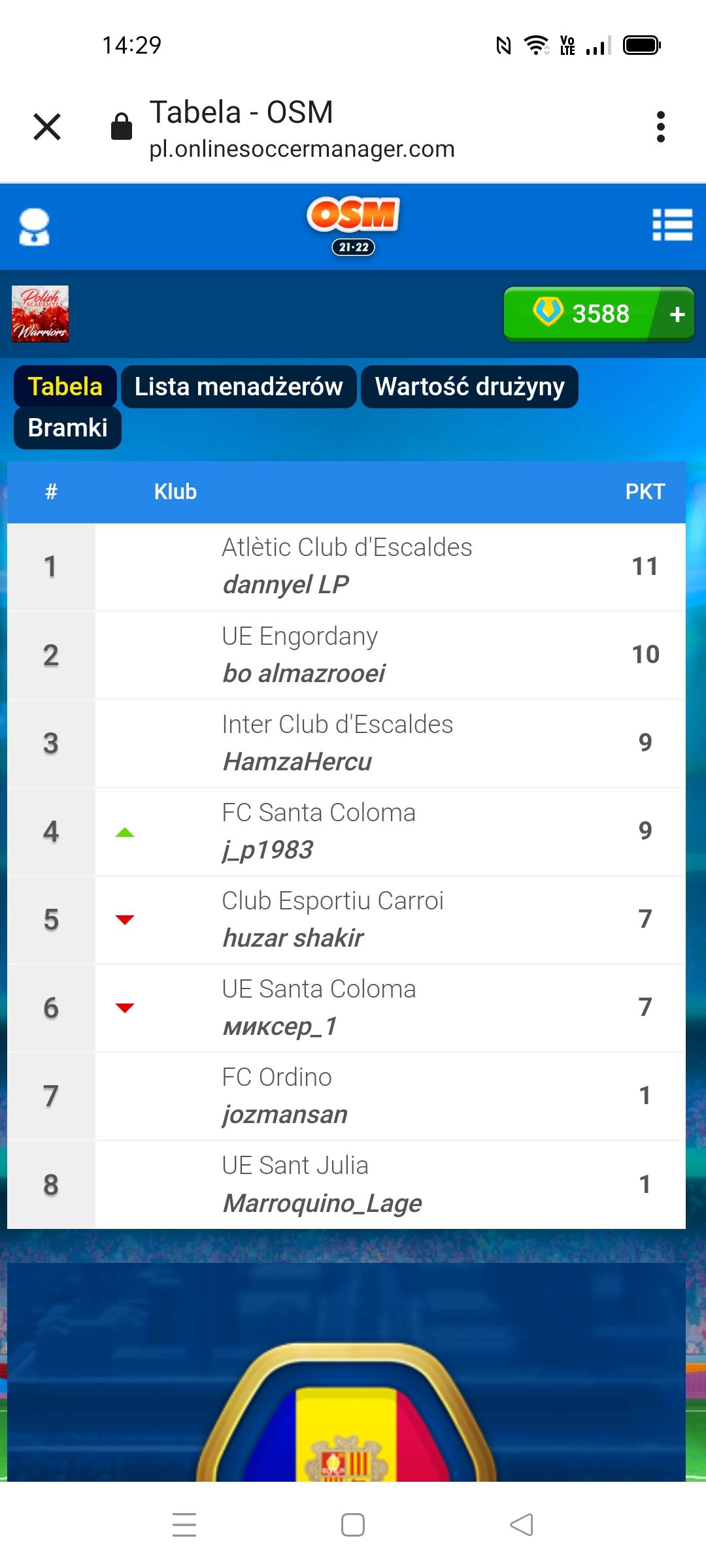Screen dimensions: 706x1568
Task: Tap the Polish Academy Warriors crew badge
Action: (40, 314)
